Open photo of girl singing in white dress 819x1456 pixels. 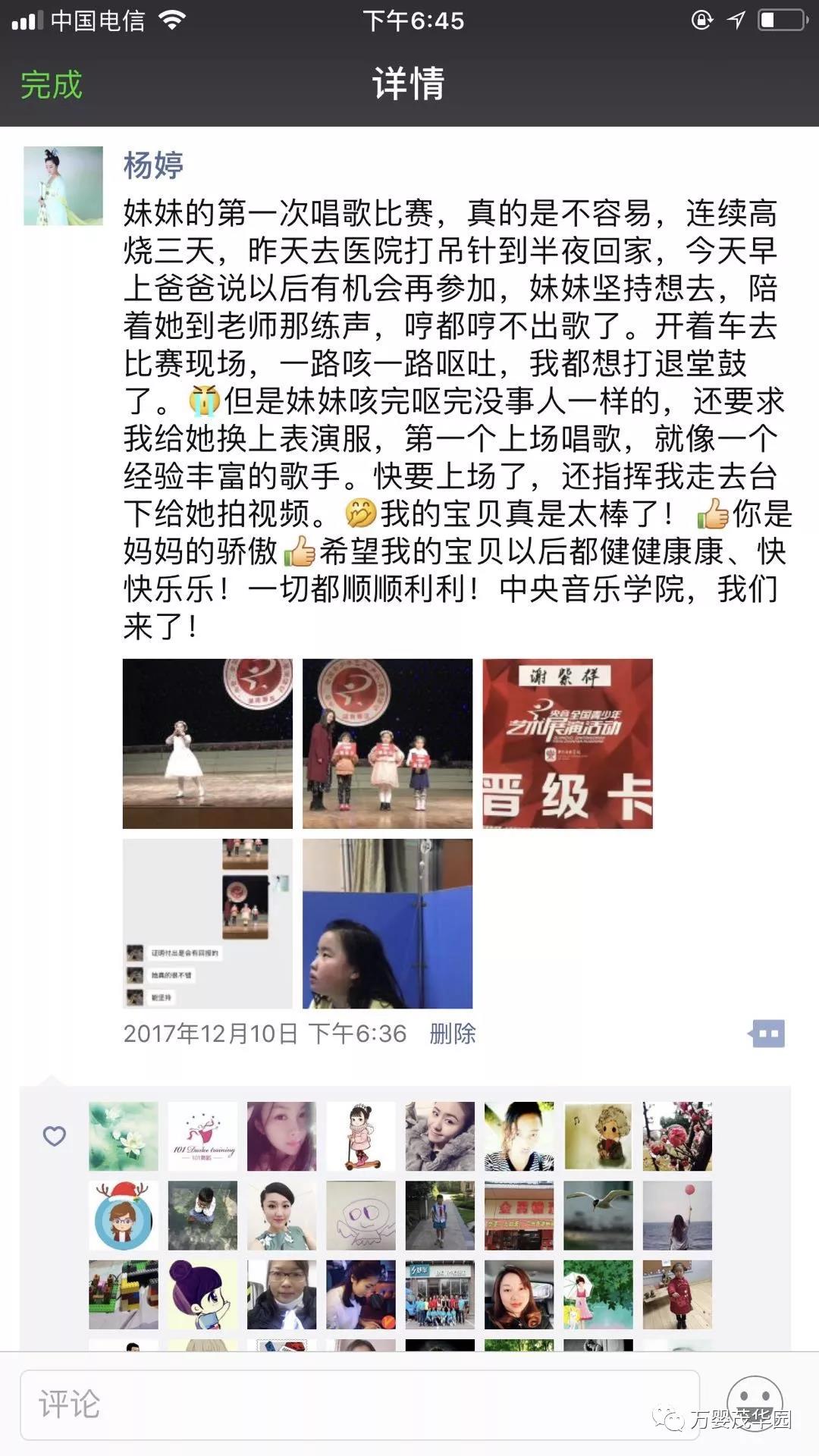(207, 743)
